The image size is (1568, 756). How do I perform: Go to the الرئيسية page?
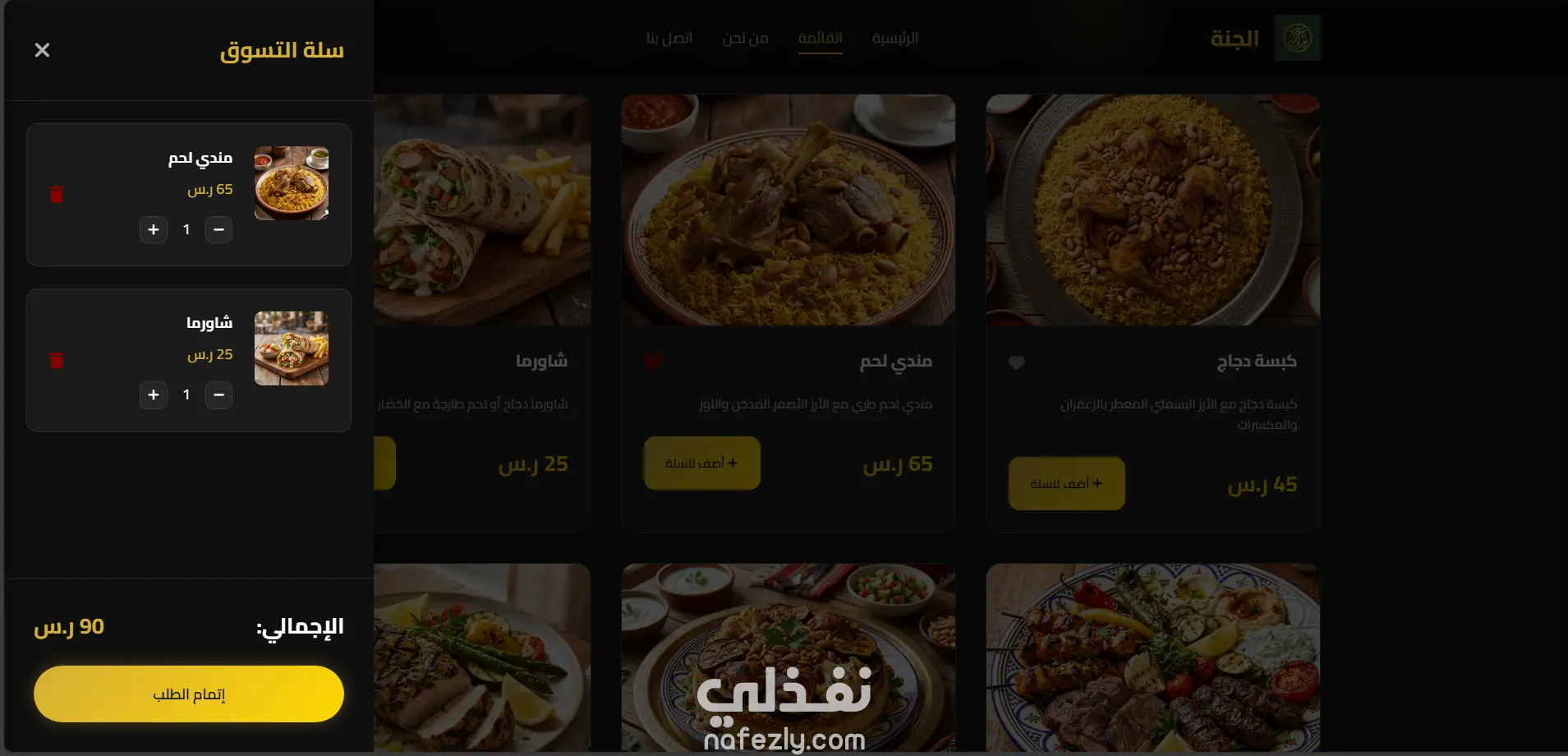(894, 39)
